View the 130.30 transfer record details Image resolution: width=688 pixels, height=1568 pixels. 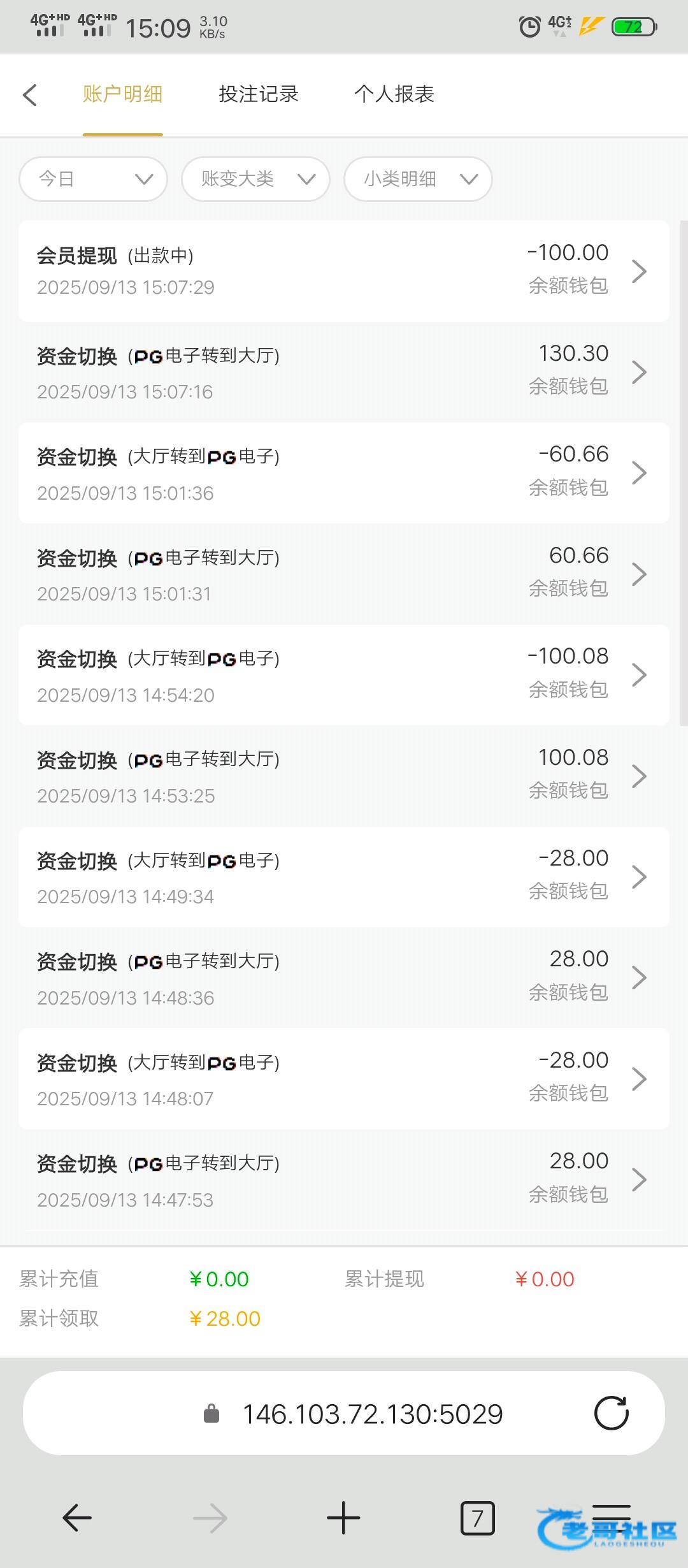344,372
